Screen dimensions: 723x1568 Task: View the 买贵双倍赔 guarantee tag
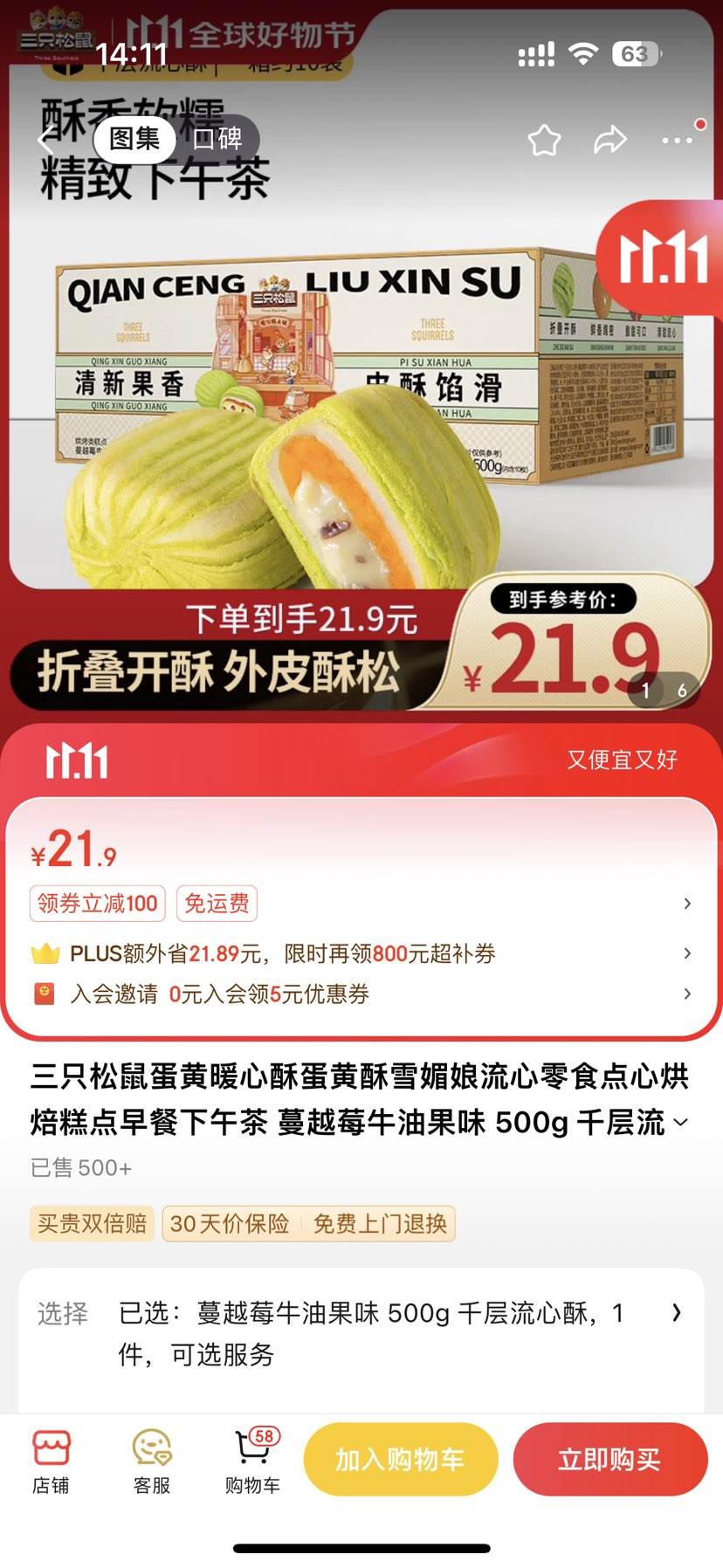pyautogui.click(x=92, y=1223)
